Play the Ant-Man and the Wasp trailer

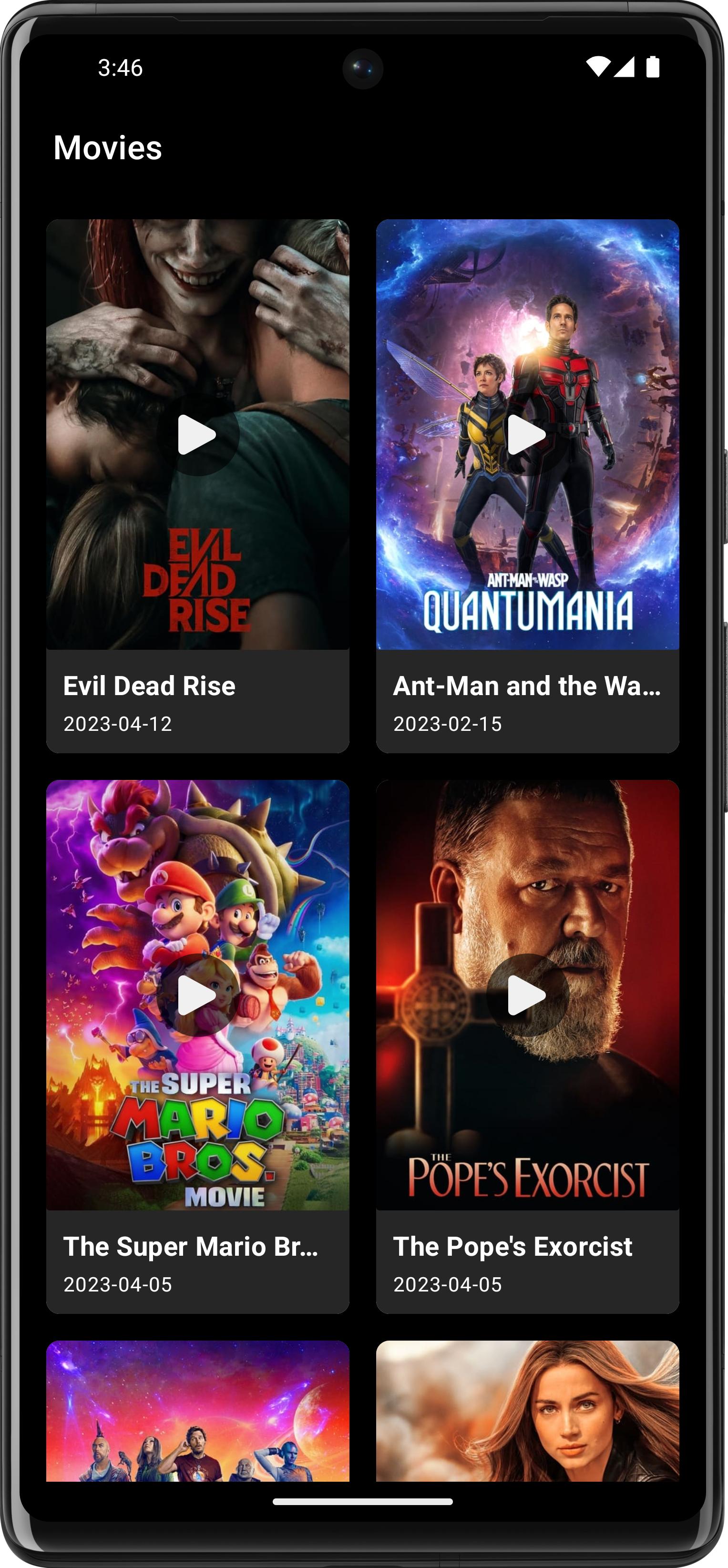click(527, 435)
